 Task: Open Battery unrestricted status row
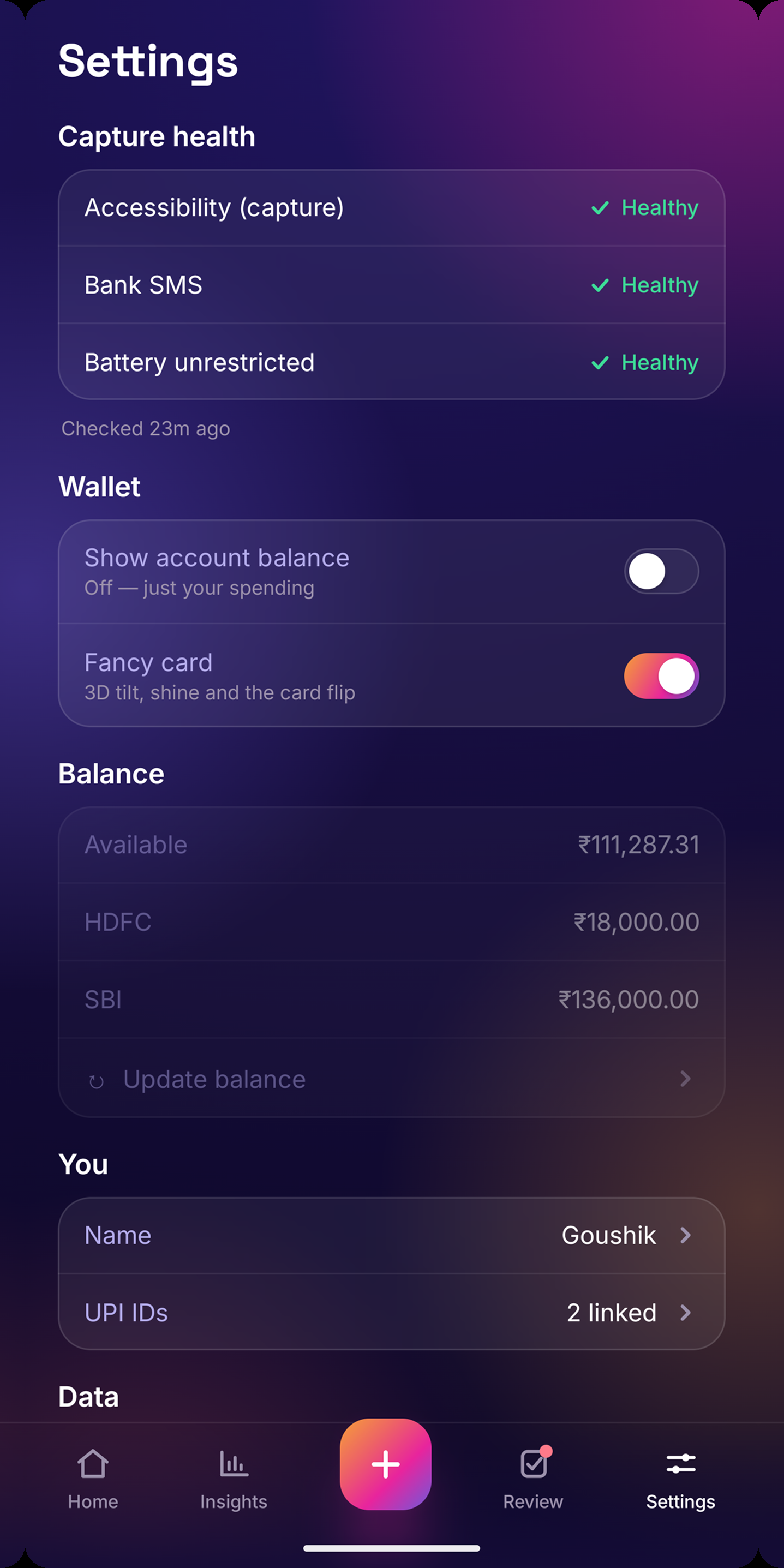[391, 362]
